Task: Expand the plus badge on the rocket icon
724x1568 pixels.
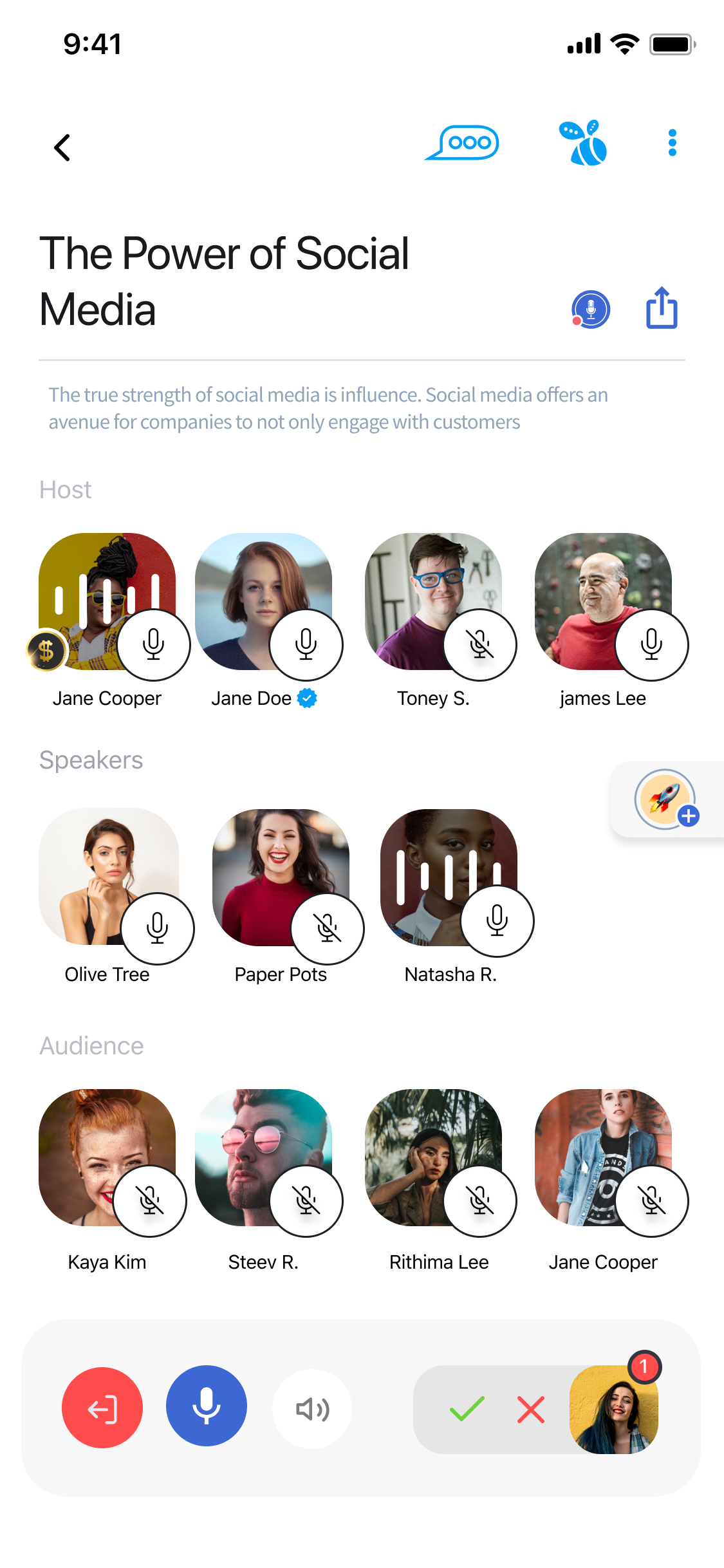Action: coord(688,816)
